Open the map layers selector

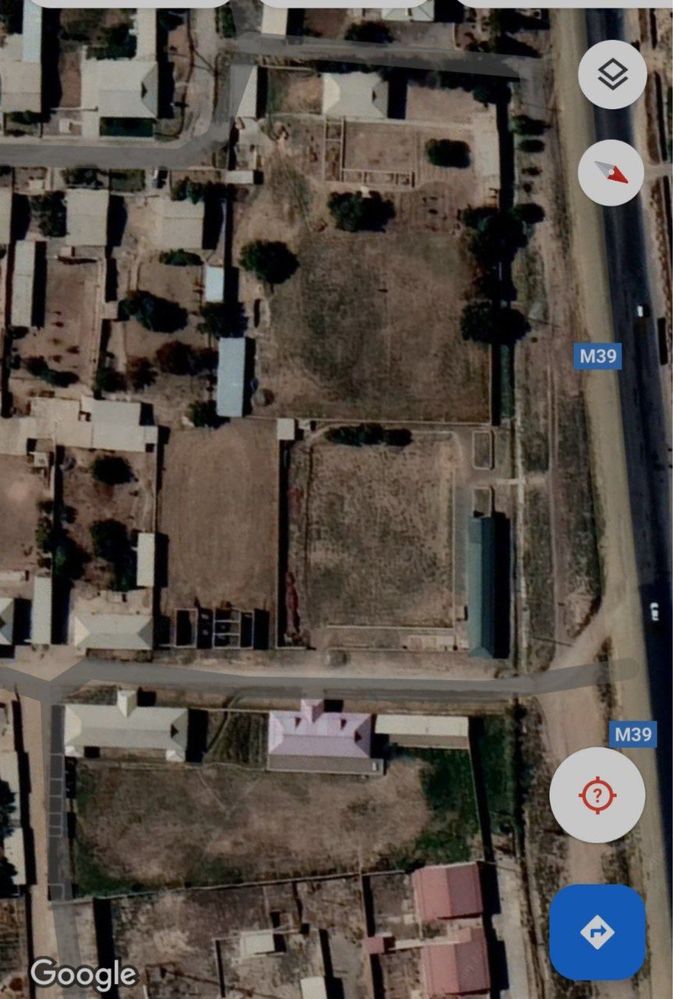click(612, 75)
